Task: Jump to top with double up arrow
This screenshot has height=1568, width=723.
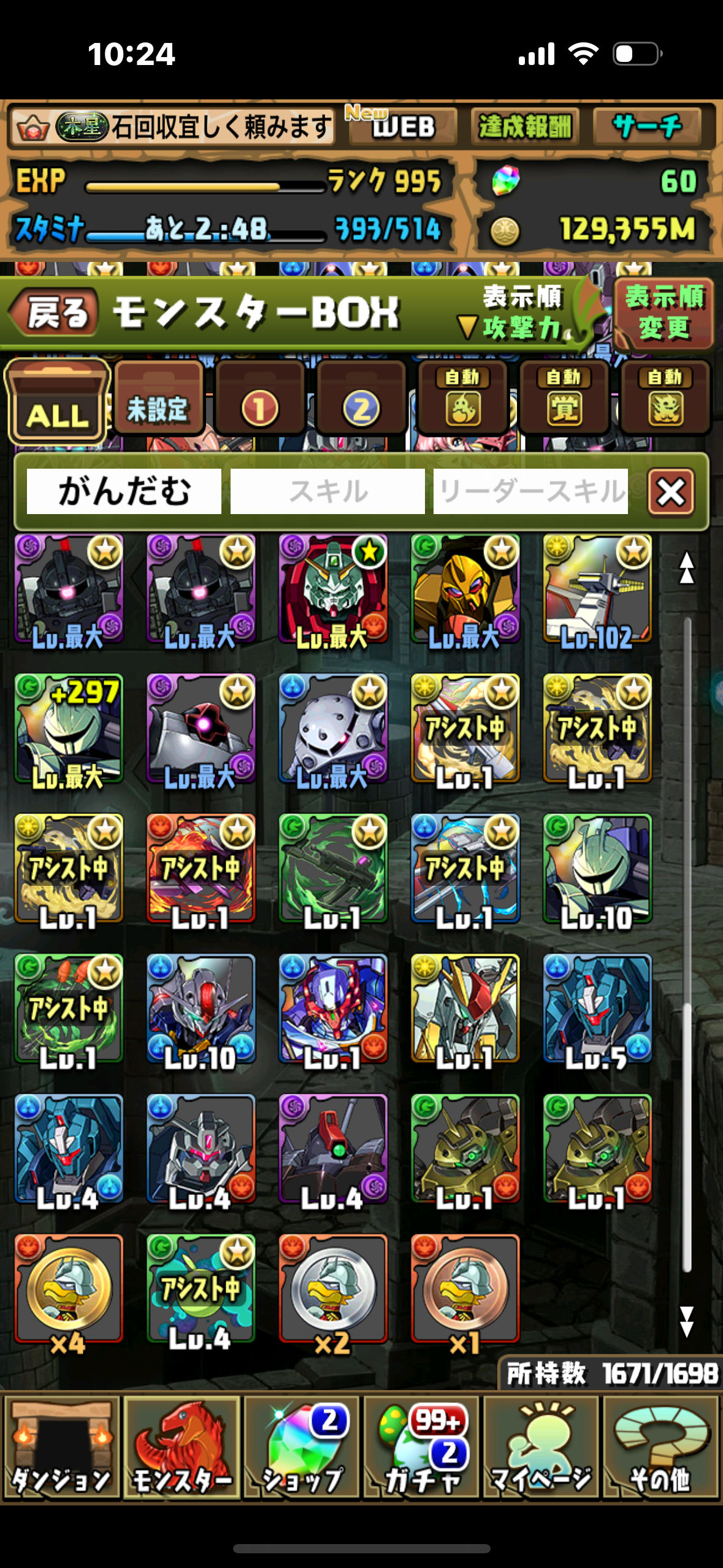Action: [x=686, y=567]
